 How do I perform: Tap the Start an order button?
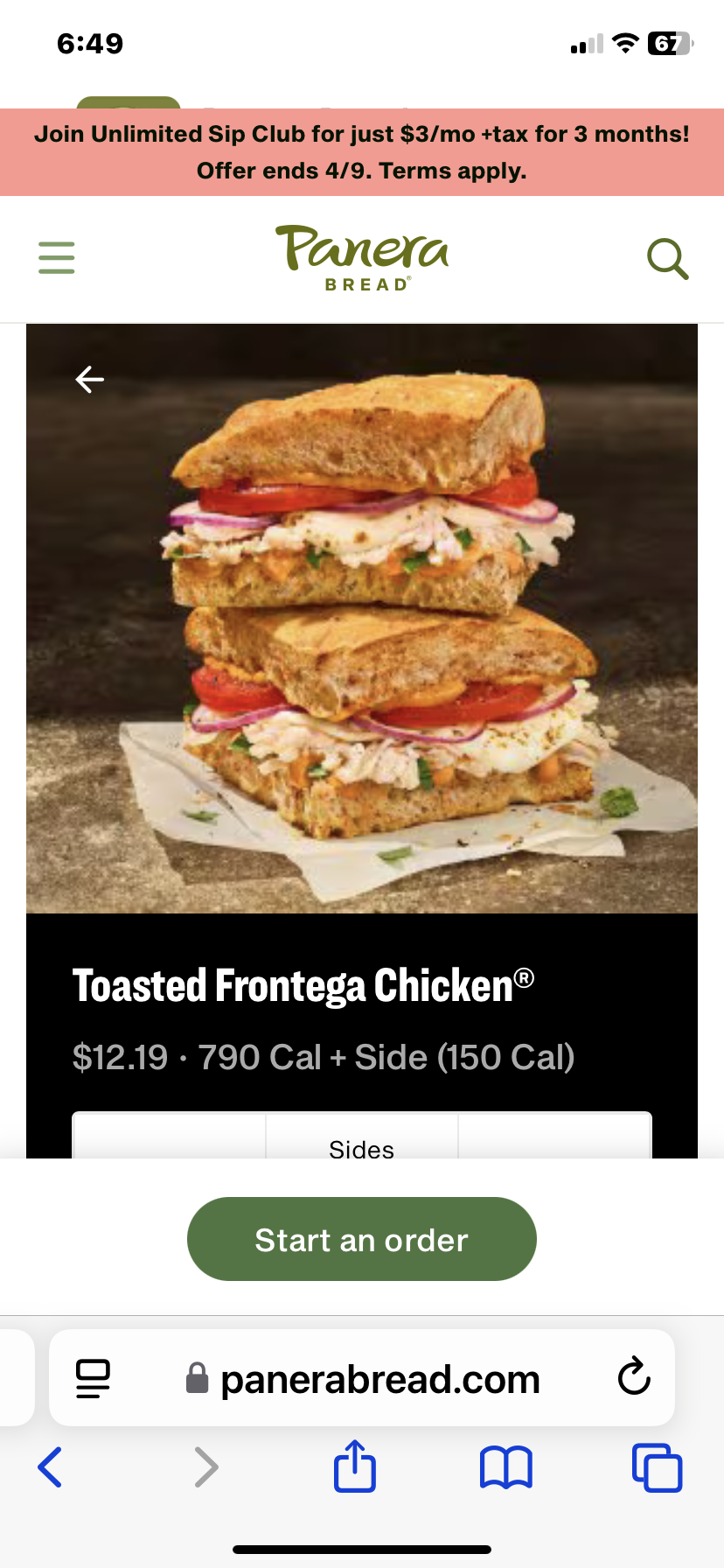coord(361,1239)
